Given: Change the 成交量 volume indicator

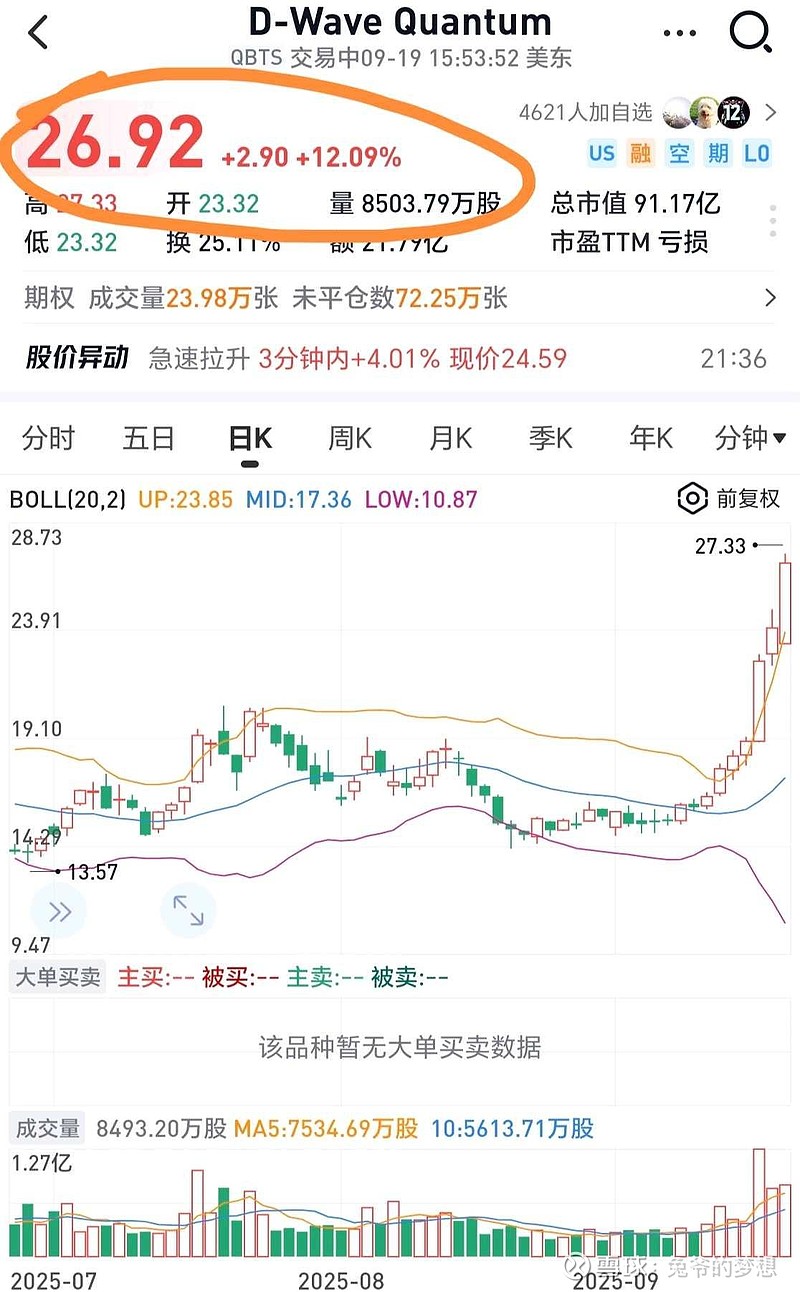Looking at the screenshot, I should tap(47, 1129).
